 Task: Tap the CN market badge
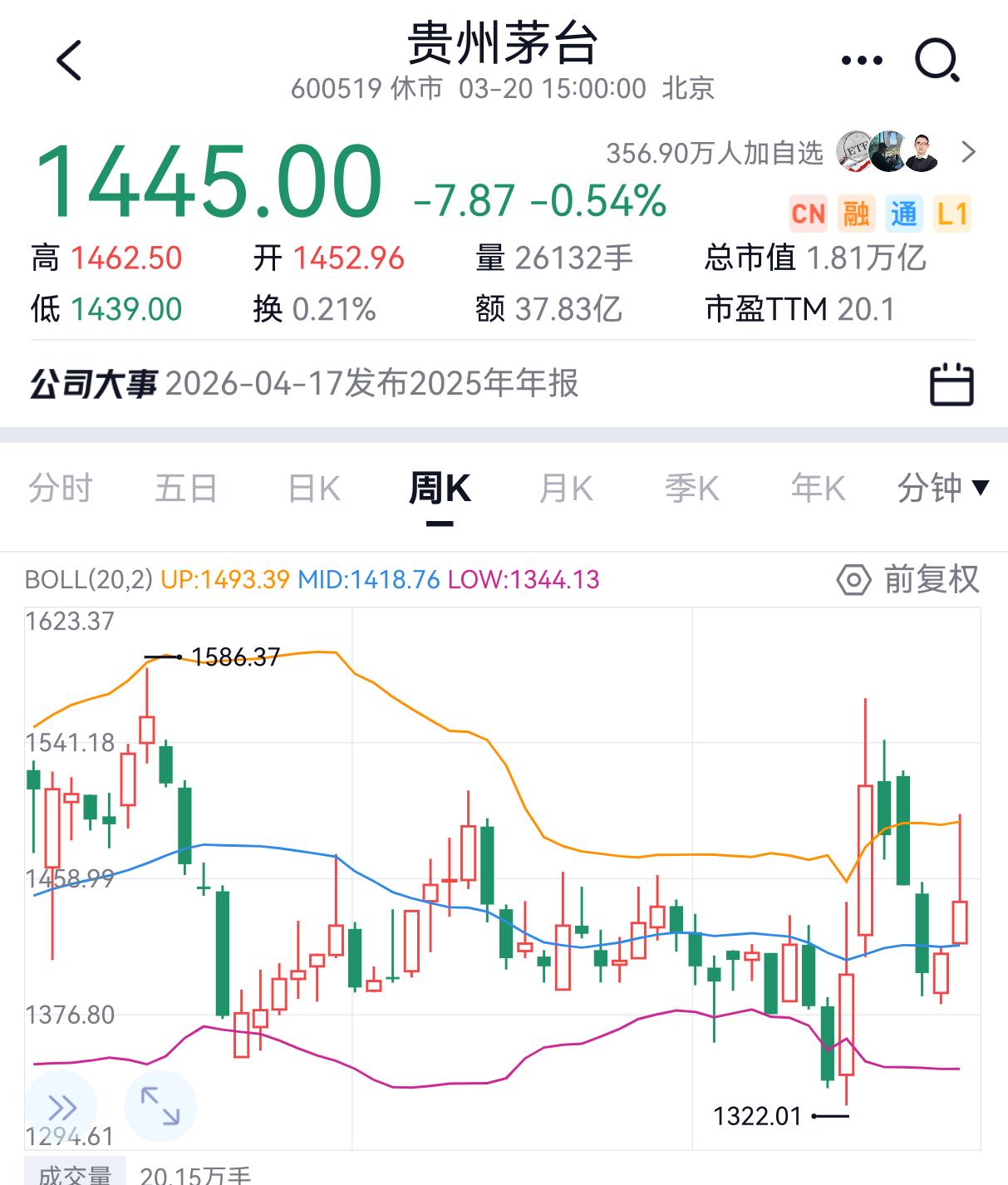click(808, 214)
